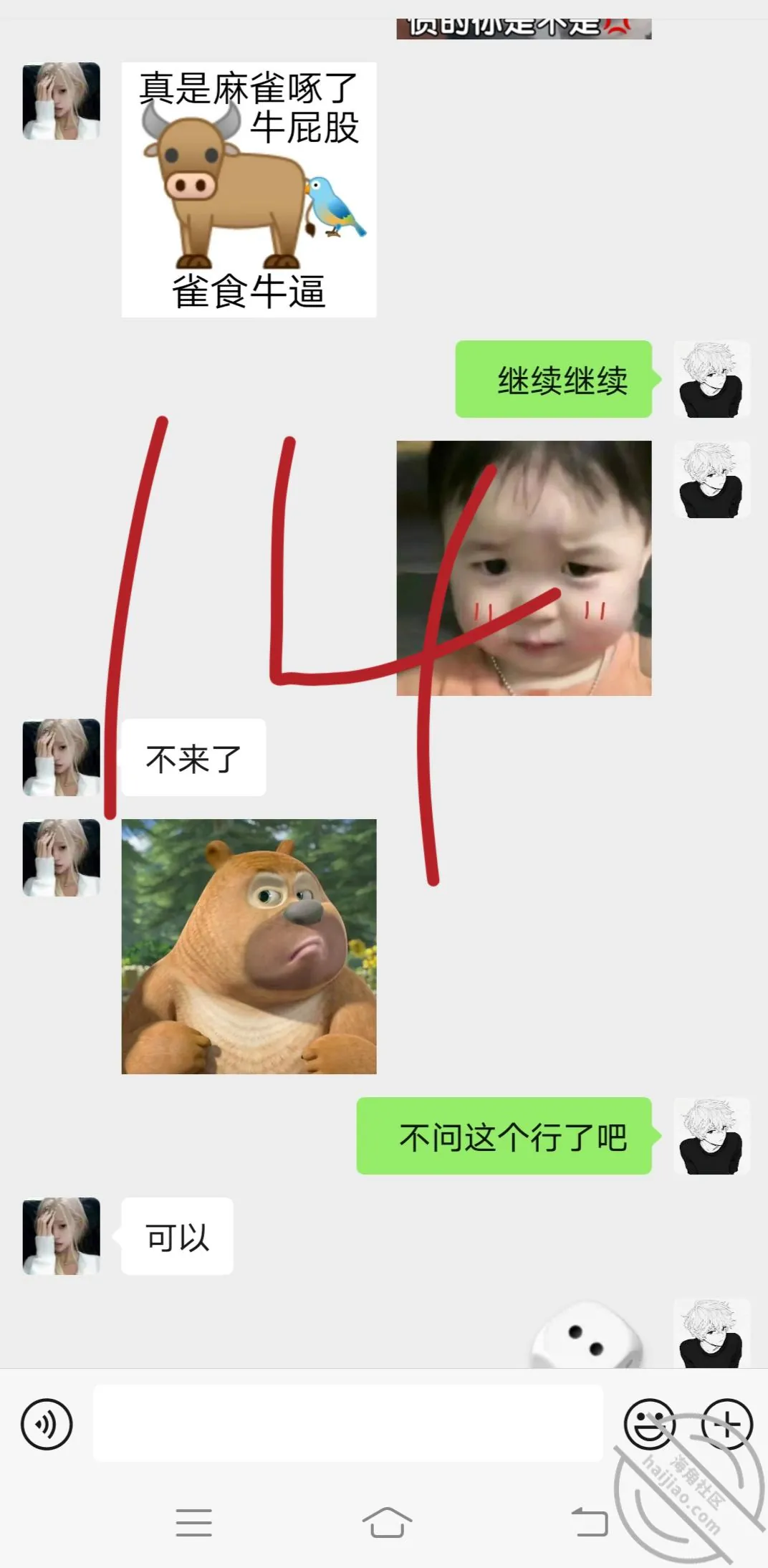Tap the dice message
768x1568 pixels.
587,1335
